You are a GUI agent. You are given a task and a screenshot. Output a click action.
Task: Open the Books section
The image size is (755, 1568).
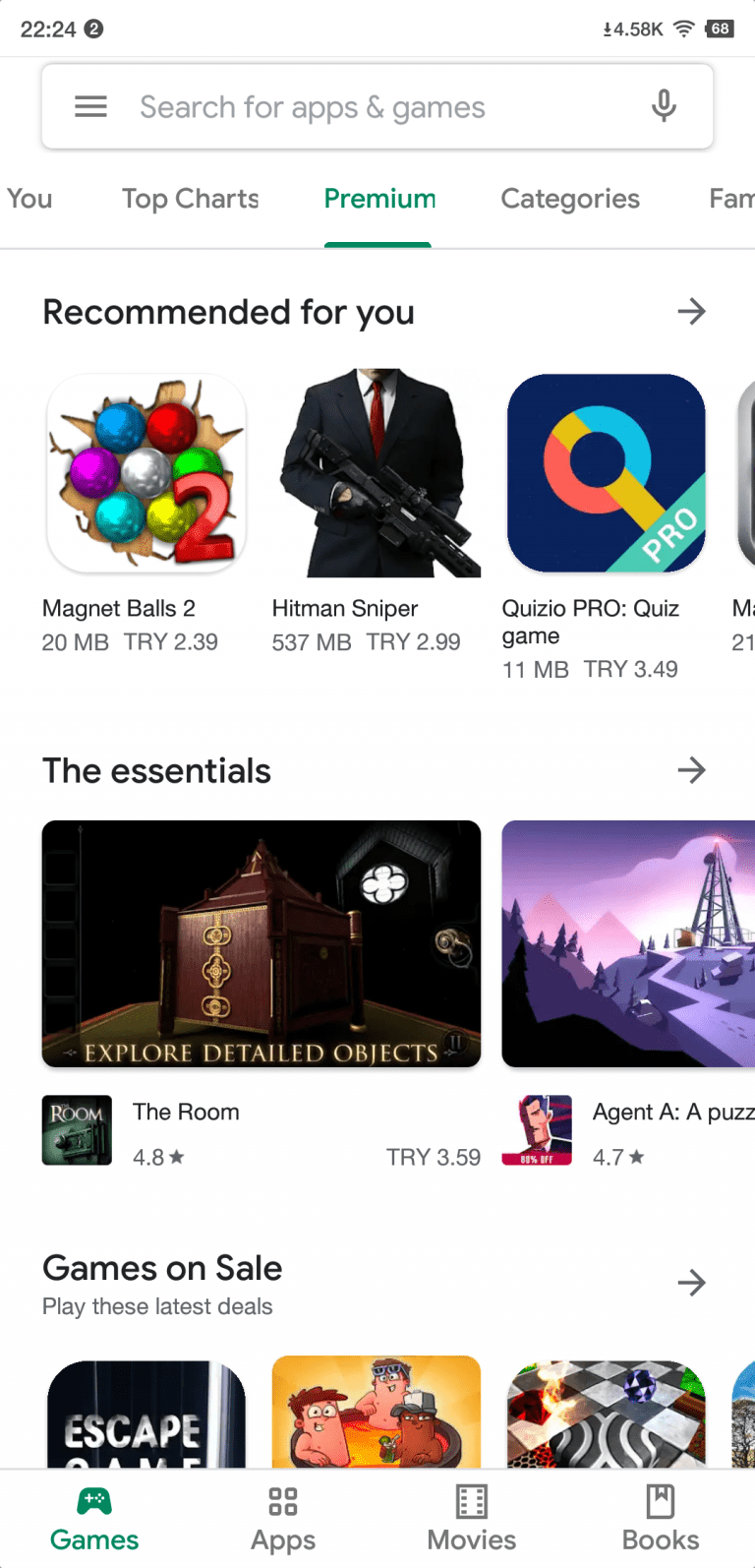[660, 1519]
